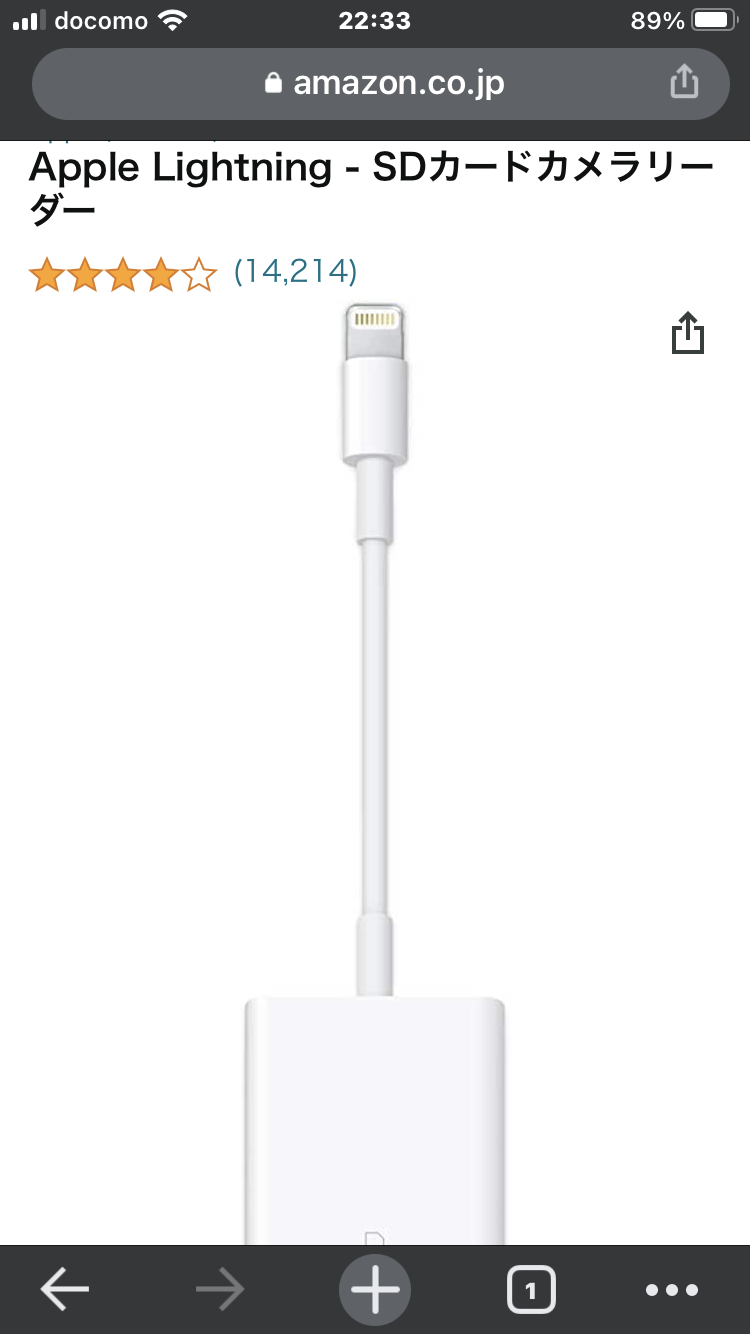This screenshot has width=750, height=1334.
Task: Share the page from the address bar
Action: (684, 82)
